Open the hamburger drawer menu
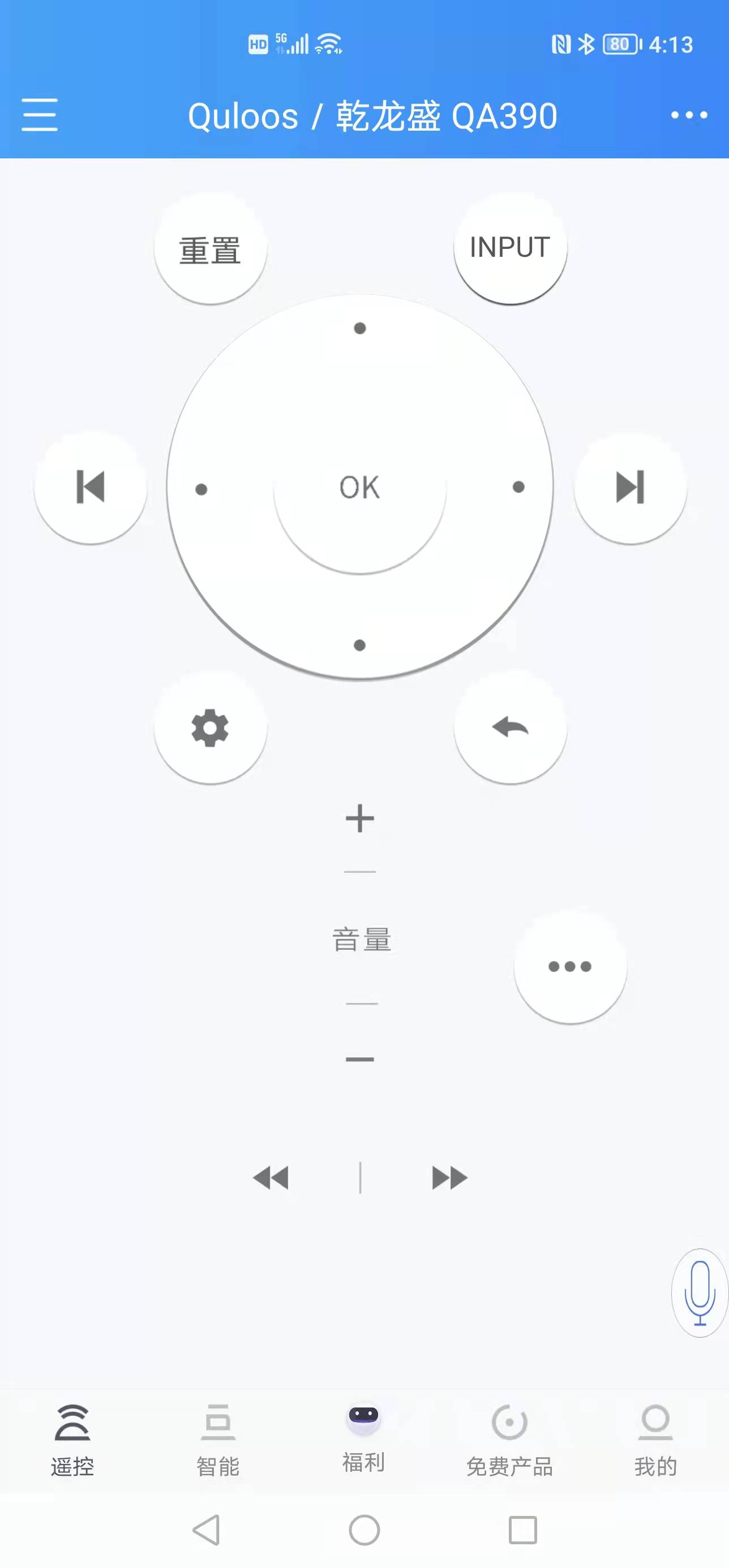 [x=40, y=114]
